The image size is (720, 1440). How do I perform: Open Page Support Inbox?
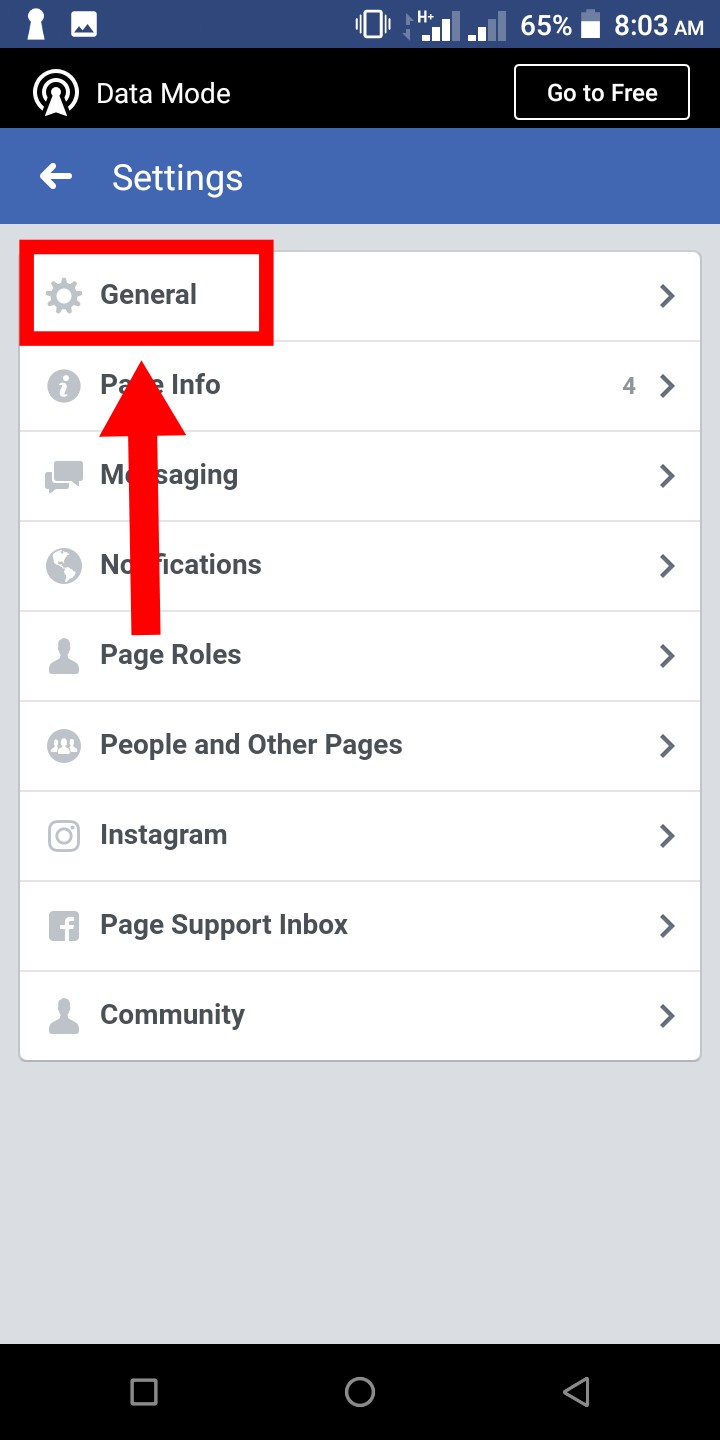(x=360, y=926)
